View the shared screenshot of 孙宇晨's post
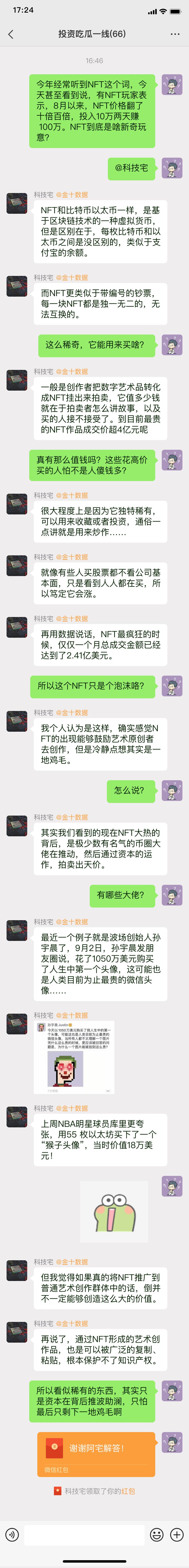 tap(74, 1057)
